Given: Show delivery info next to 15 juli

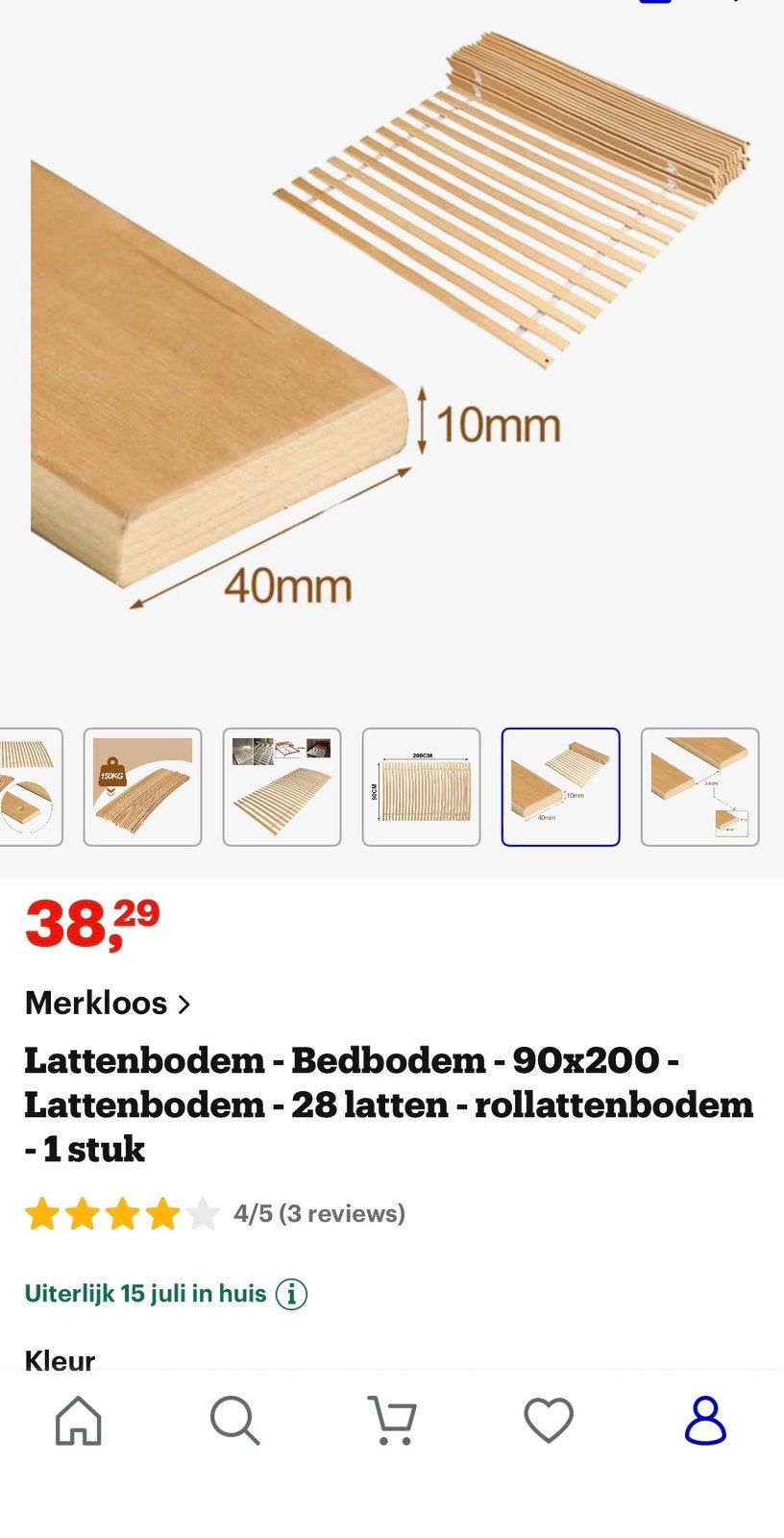Looking at the screenshot, I should (291, 1294).
